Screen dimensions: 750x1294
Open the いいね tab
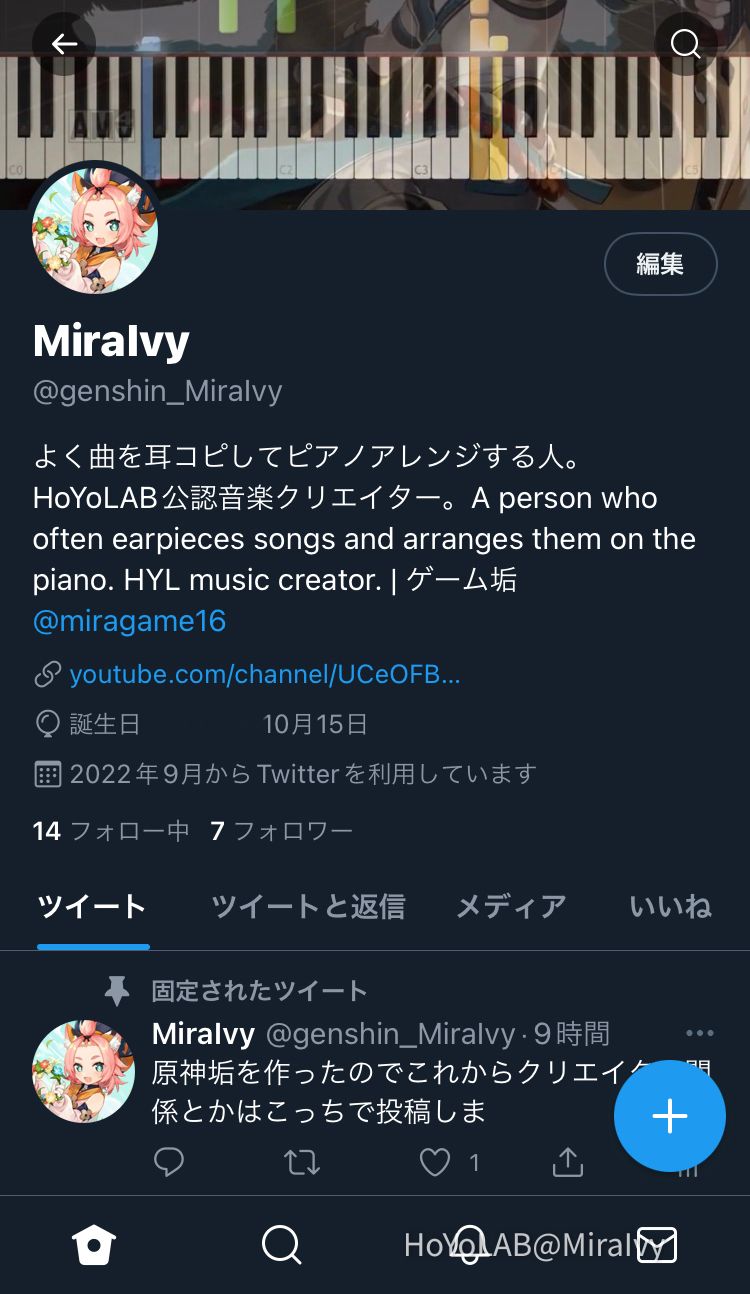(670, 906)
